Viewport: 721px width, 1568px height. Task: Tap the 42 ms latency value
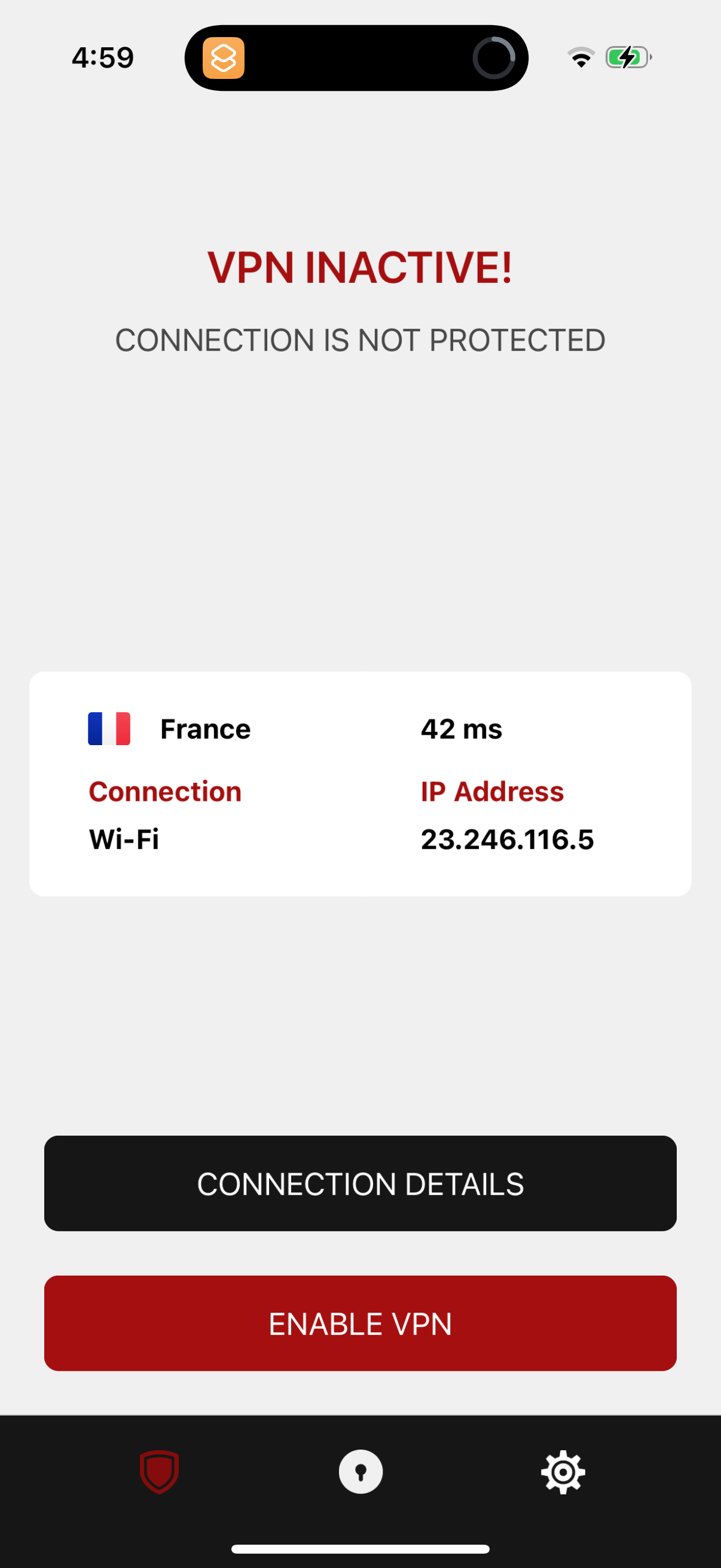[460, 728]
